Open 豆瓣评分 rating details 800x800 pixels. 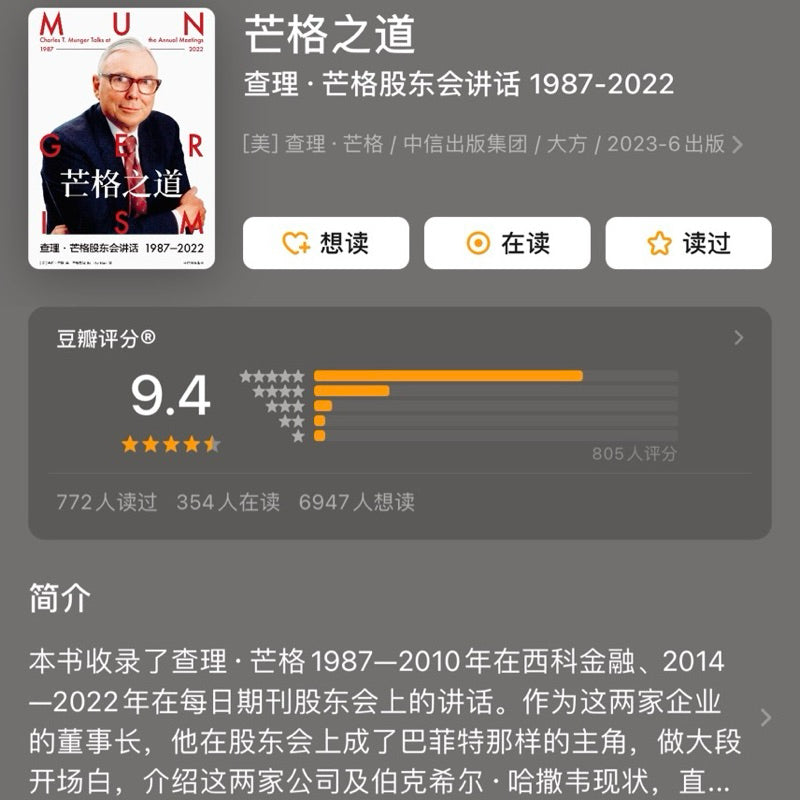[738, 338]
